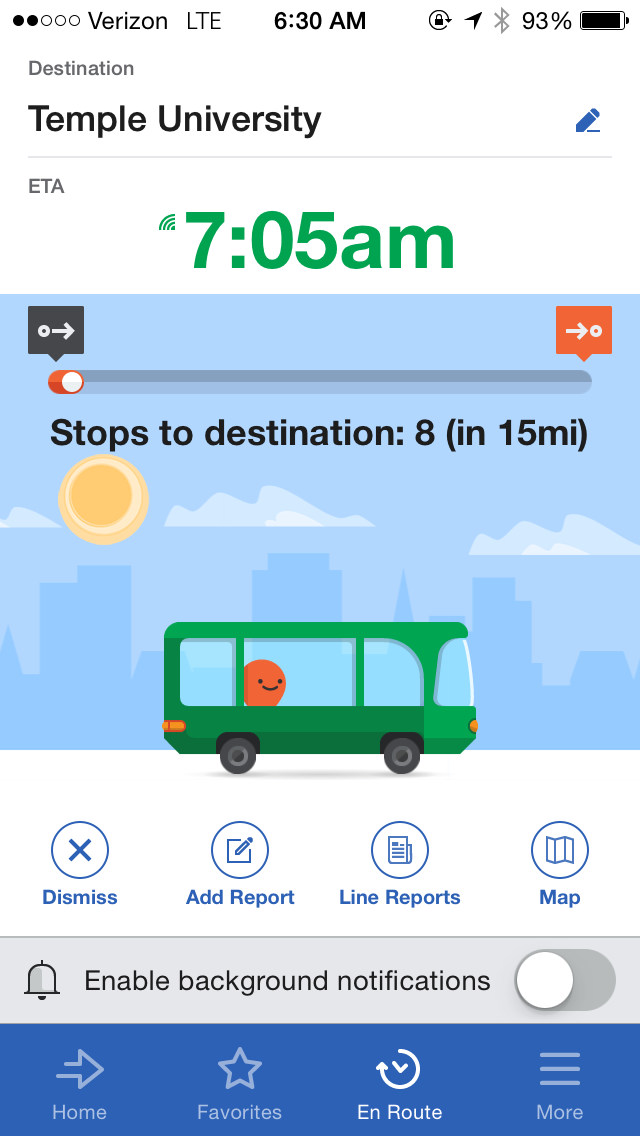Open the Favorites tab

click(x=240, y=1086)
